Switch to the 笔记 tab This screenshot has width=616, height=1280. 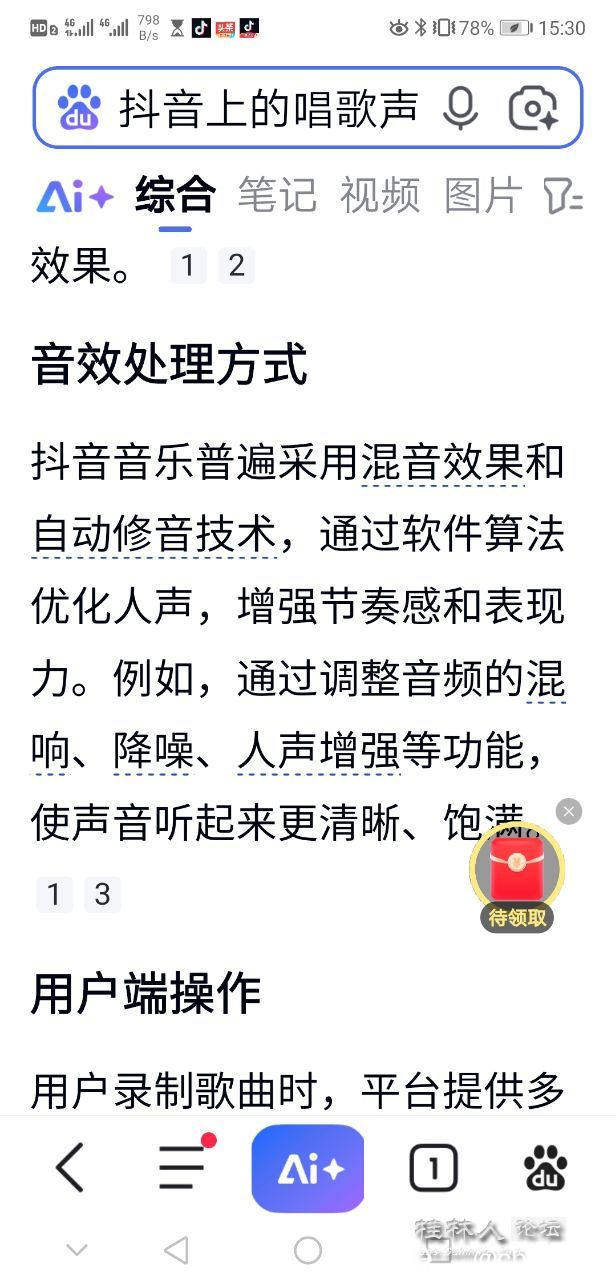click(x=277, y=196)
